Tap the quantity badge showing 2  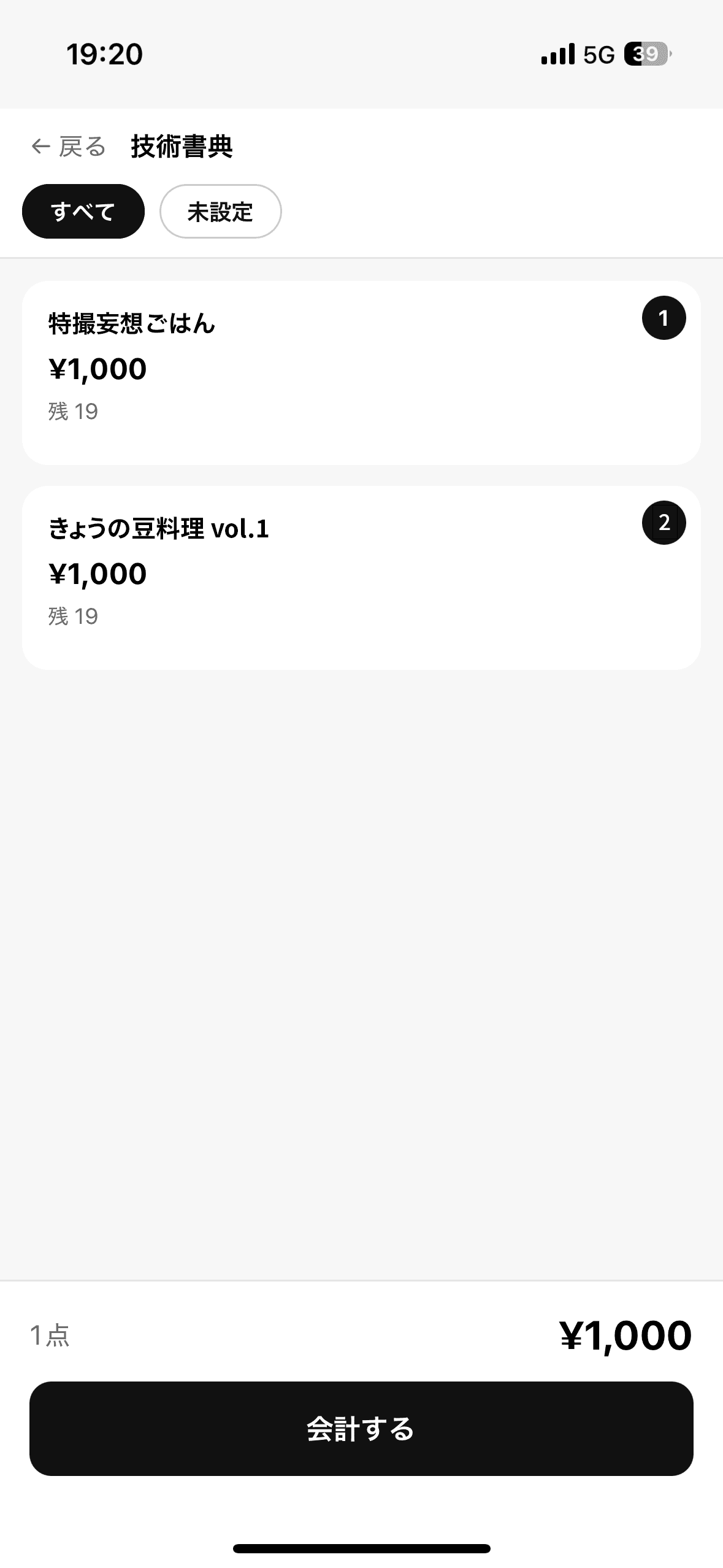[664, 522]
